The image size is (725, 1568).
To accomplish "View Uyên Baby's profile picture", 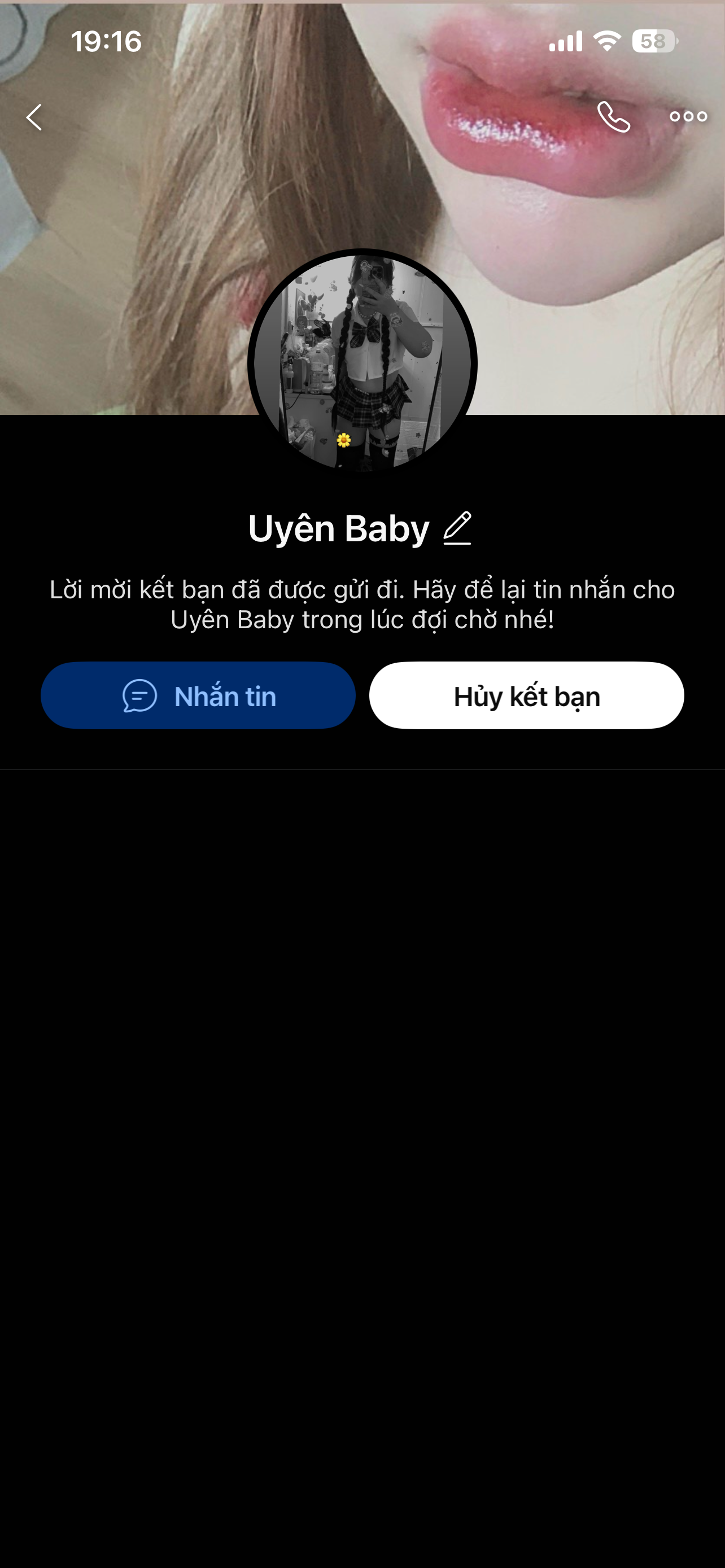I will (x=362, y=363).
